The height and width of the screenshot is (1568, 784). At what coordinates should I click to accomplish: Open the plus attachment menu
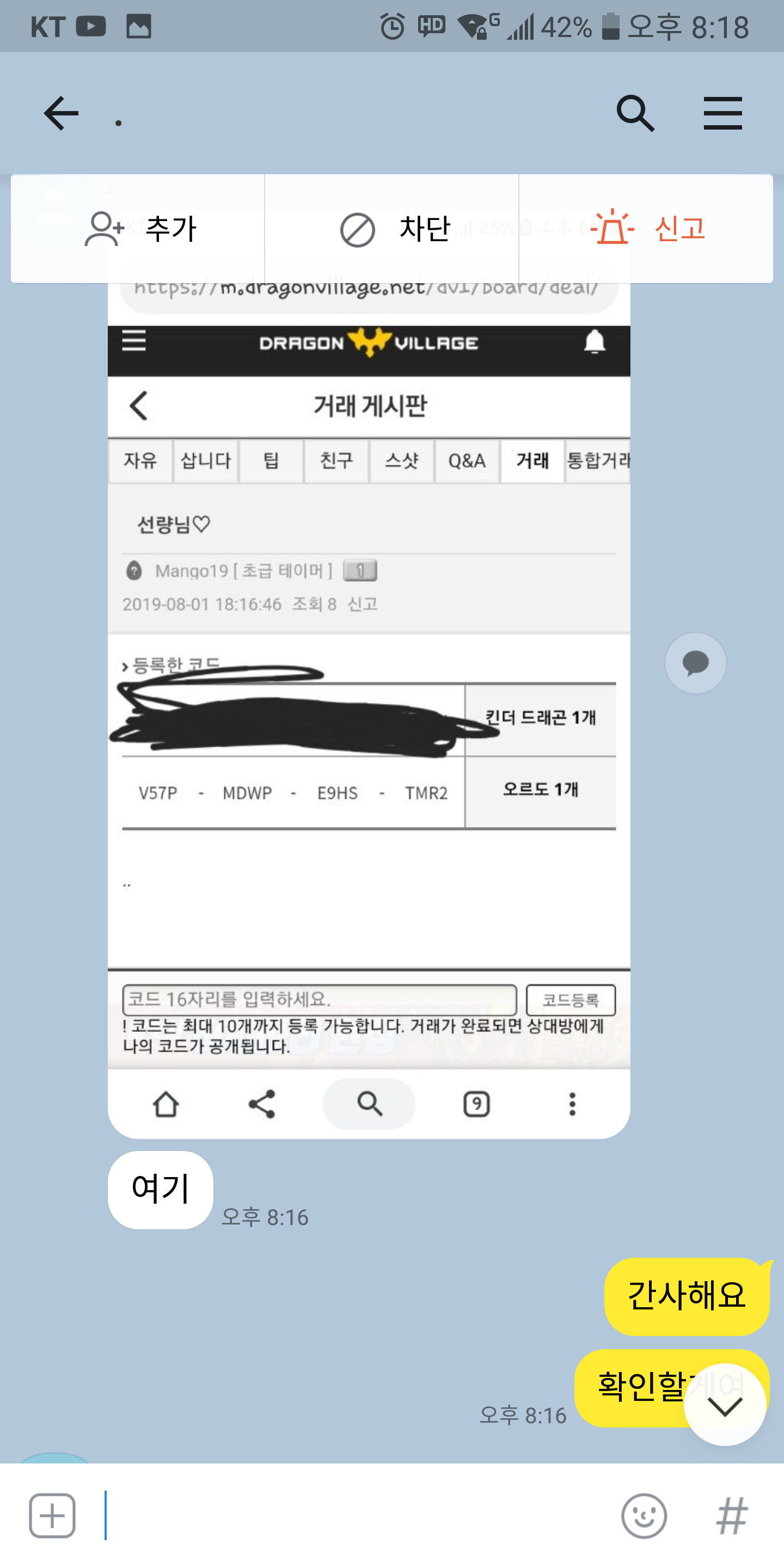click(x=52, y=1516)
